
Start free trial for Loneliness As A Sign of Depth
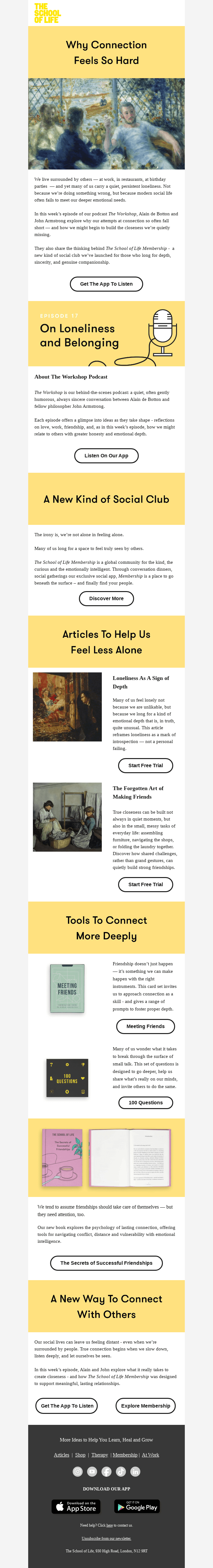[x=145, y=765]
